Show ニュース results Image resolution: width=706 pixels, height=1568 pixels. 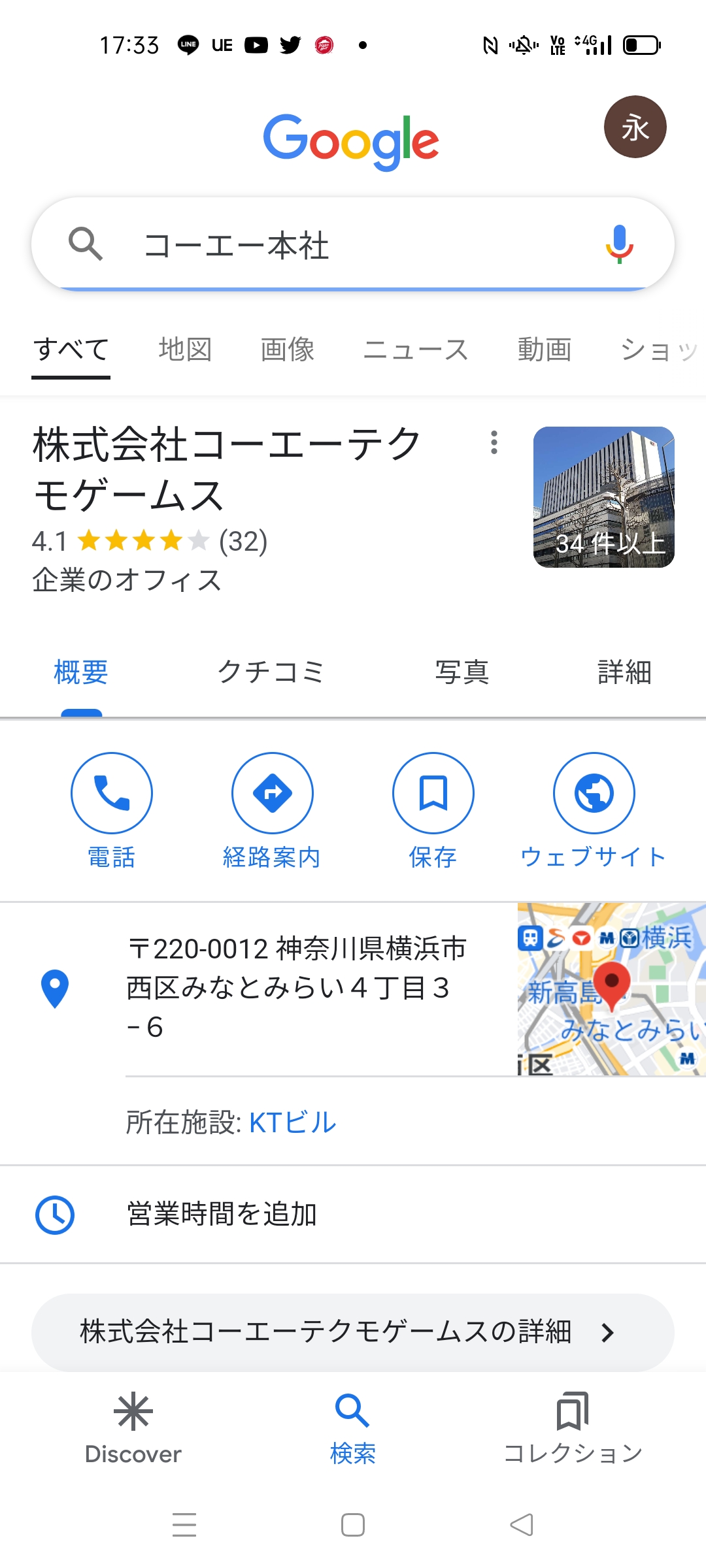pos(416,350)
